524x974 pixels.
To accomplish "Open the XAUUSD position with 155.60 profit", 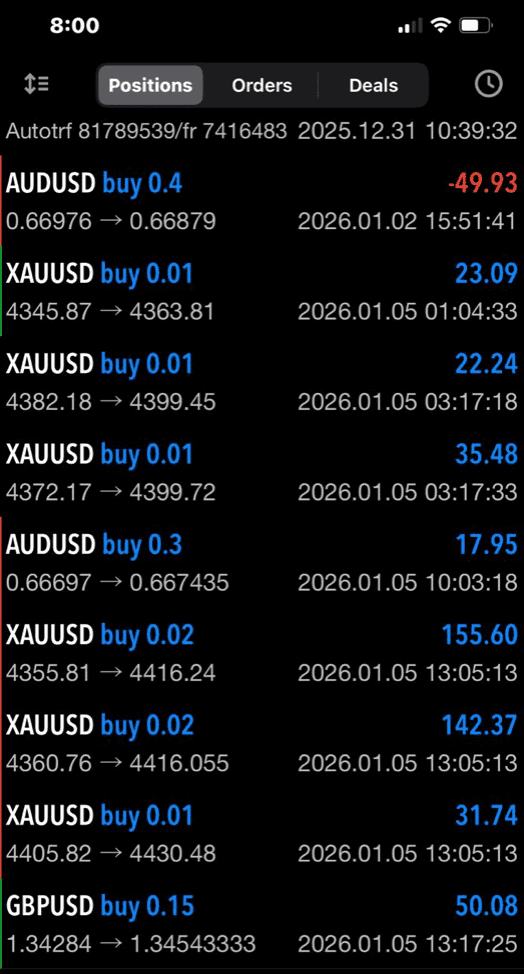I will coord(262,652).
